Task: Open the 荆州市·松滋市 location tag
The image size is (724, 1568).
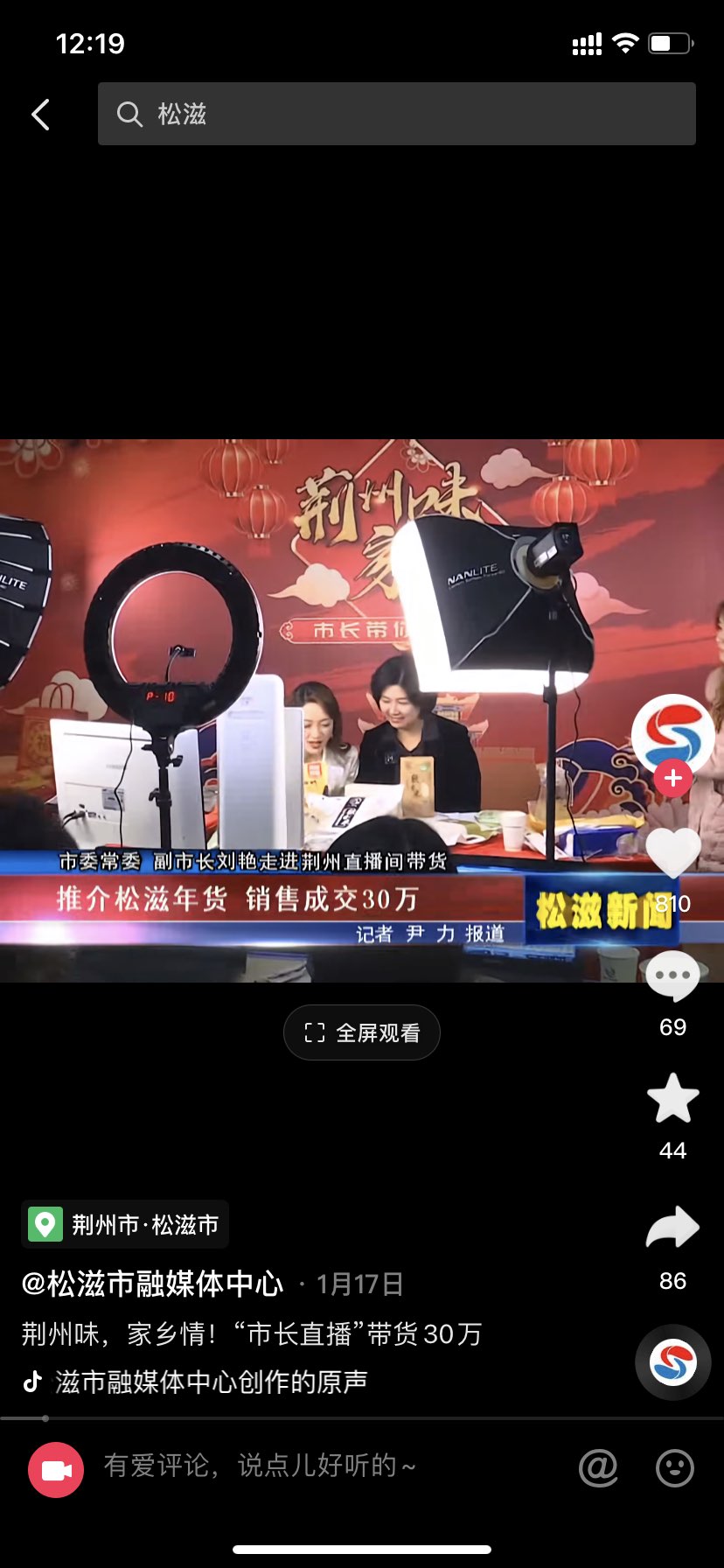Action: click(125, 1224)
